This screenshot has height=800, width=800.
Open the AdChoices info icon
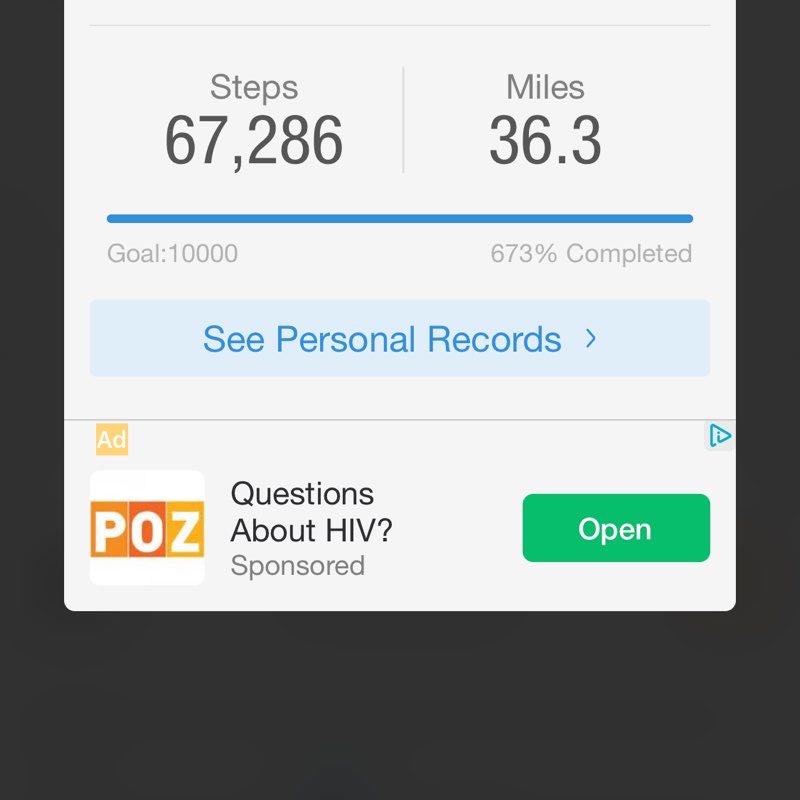(x=719, y=436)
